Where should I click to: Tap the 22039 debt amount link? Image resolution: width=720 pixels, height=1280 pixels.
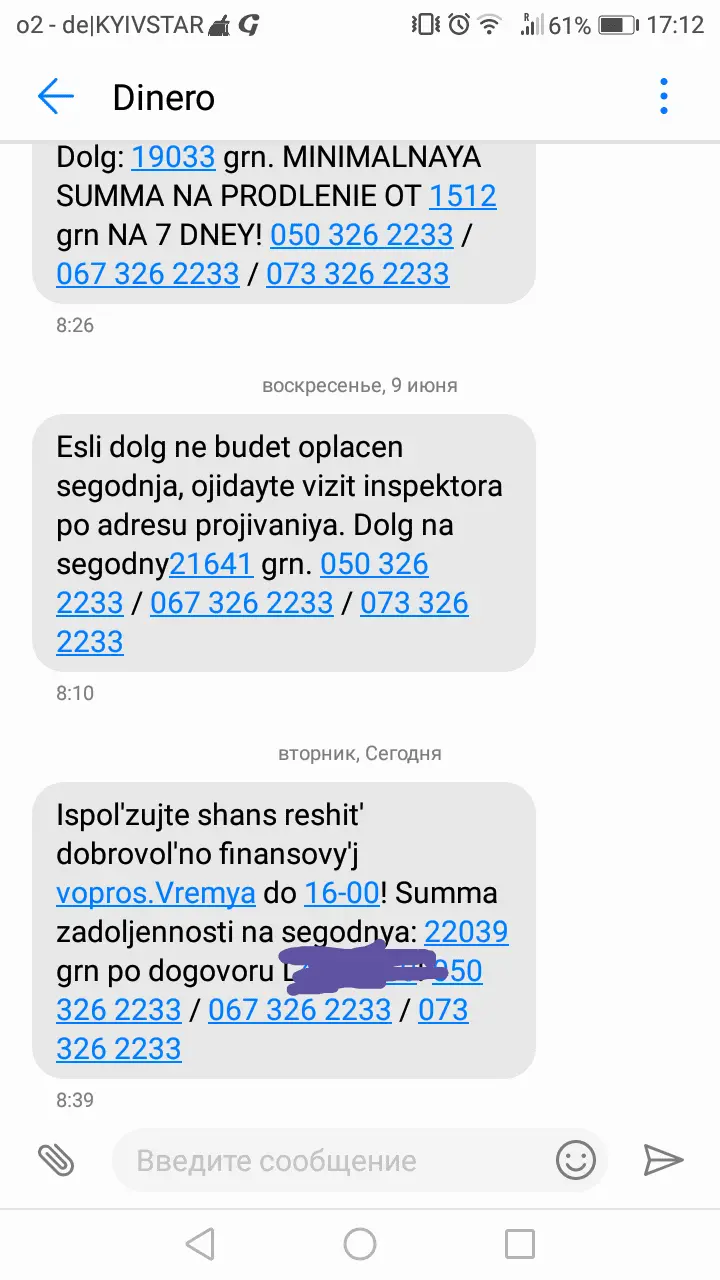pos(466,932)
